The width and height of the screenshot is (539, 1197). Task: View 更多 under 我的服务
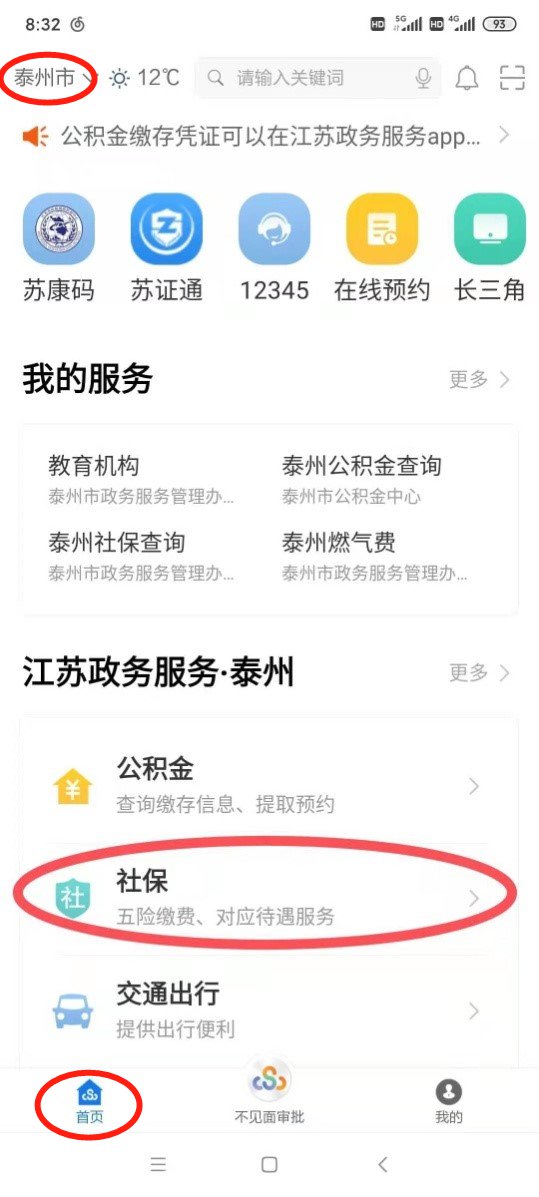(479, 379)
